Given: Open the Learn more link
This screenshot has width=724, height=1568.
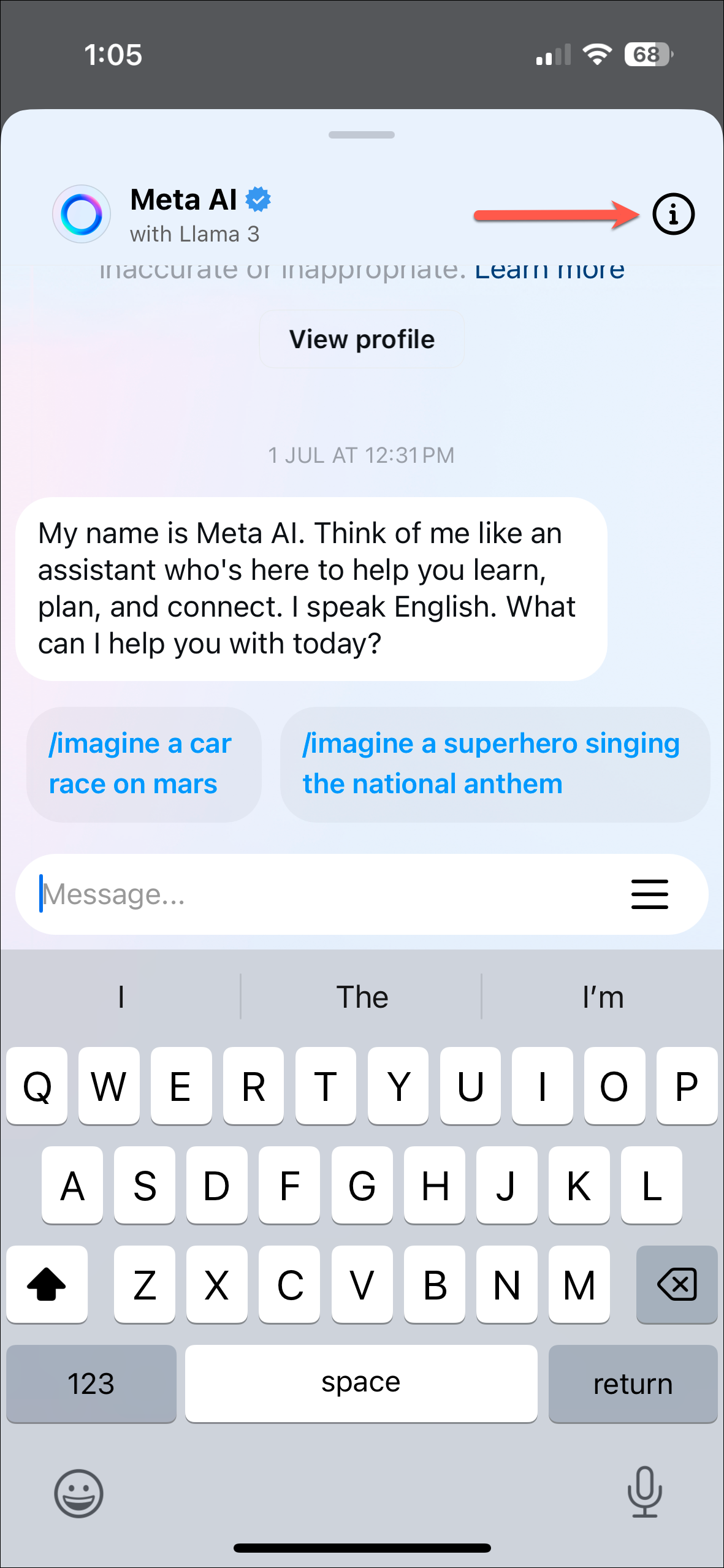Looking at the screenshot, I should [x=549, y=271].
